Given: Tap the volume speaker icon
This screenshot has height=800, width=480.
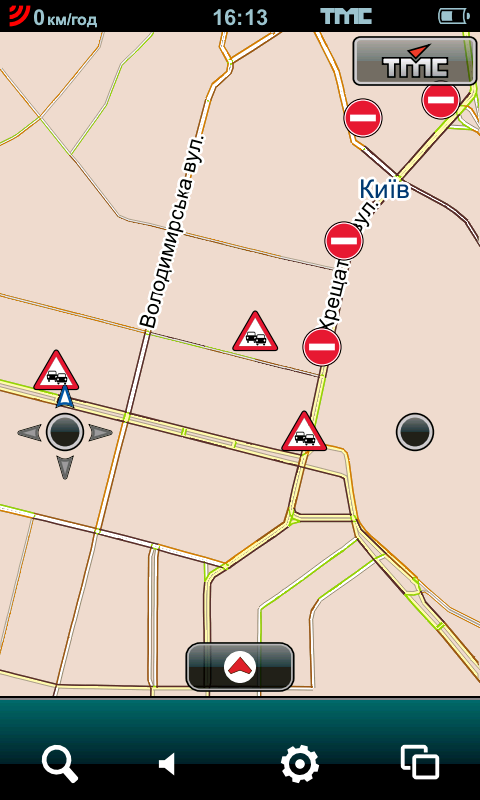Looking at the screenshot, I should [x=167, y=764].
